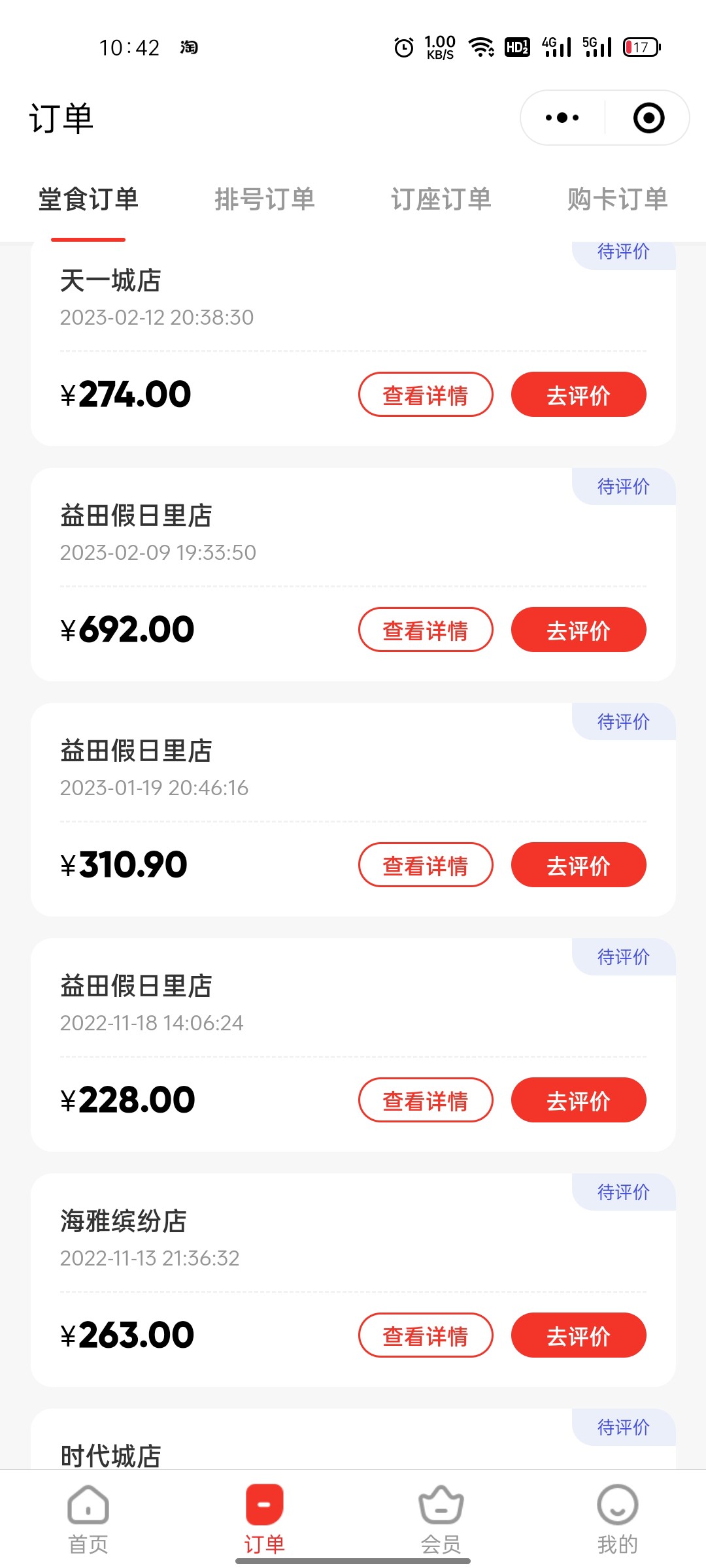This screenshot has height=1568, width=706.
Task: Close the mini program via circle icon
Action: (x=648, y=118)
